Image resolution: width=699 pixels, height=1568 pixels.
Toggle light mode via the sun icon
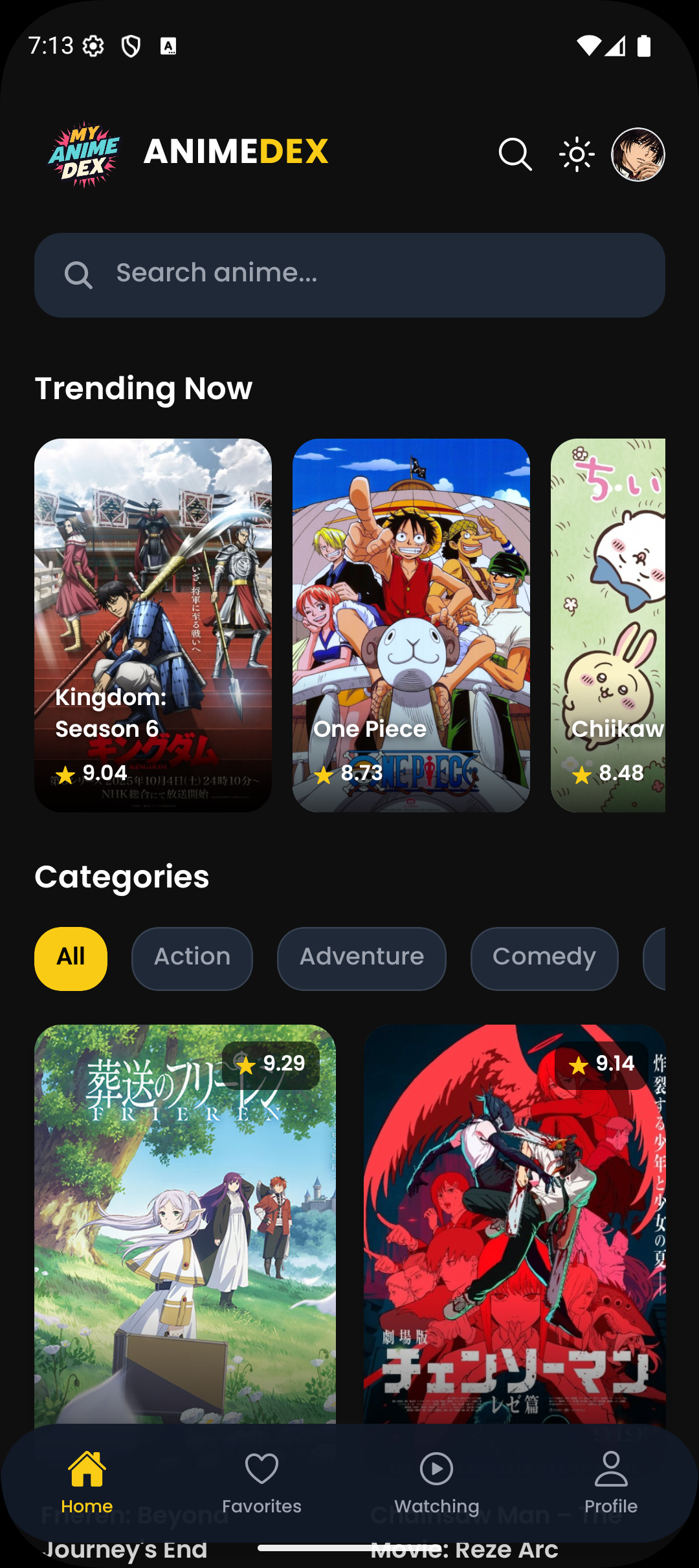(575, 154)
